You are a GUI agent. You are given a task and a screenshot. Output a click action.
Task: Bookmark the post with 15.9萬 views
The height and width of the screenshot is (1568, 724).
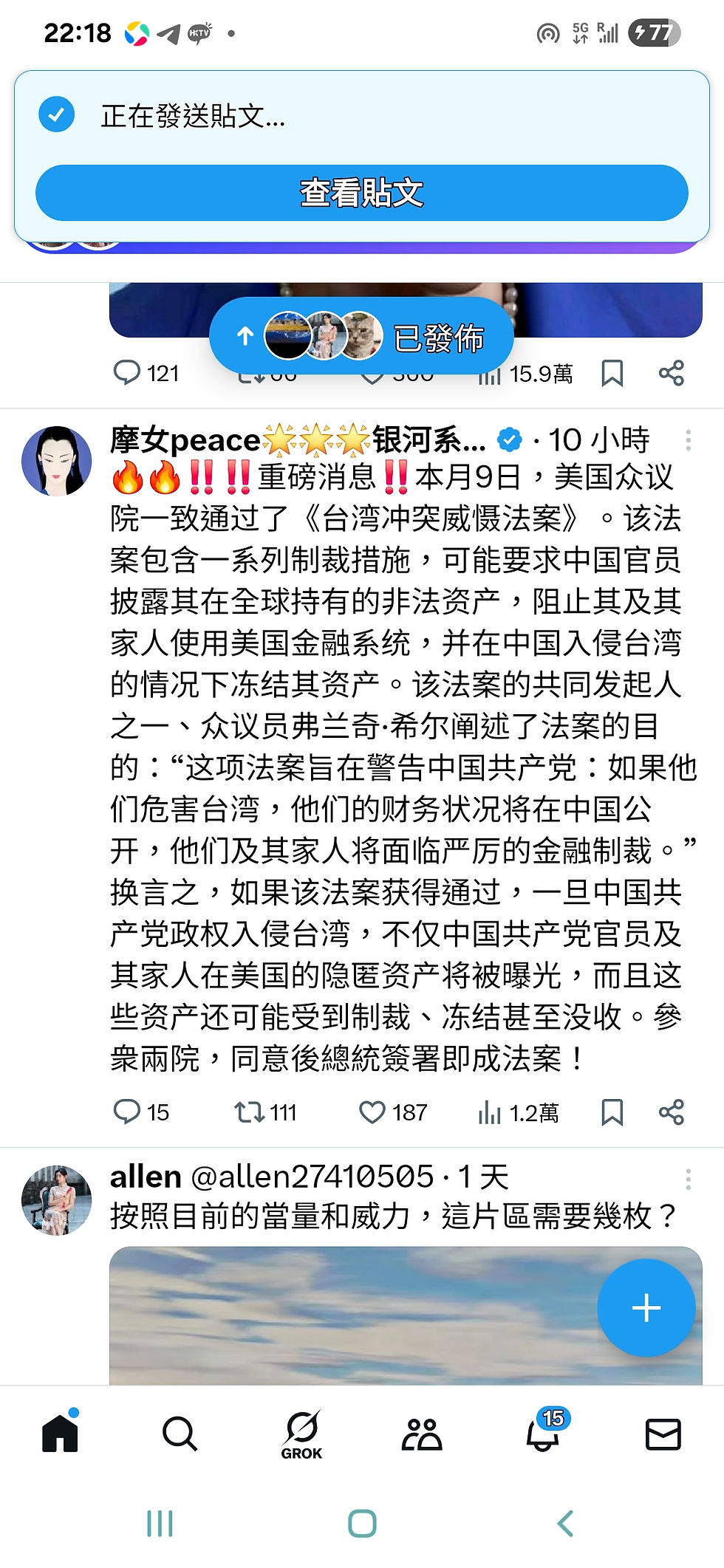click(x=612, y=373)
